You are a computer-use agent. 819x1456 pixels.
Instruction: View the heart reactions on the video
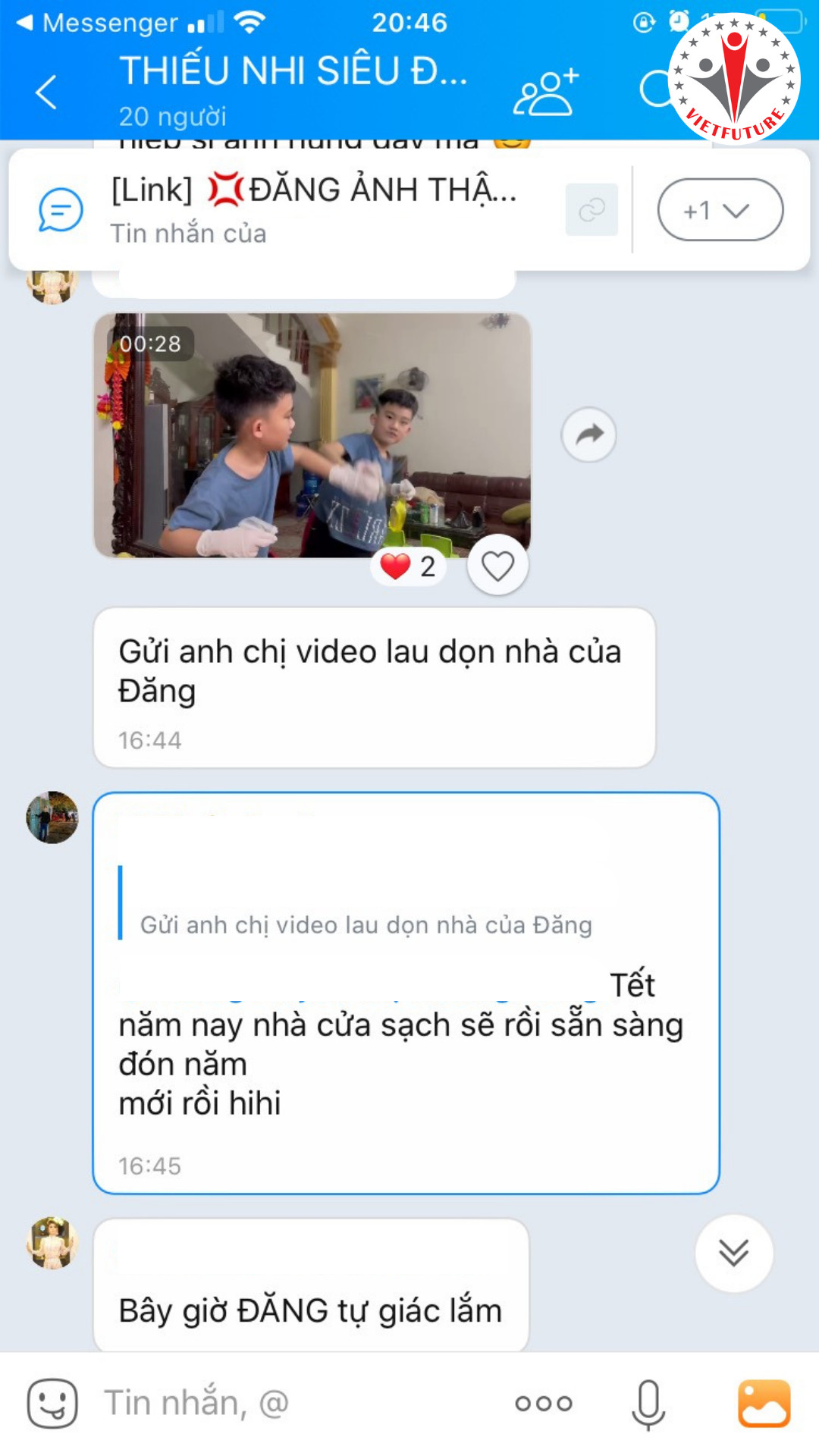408,566
